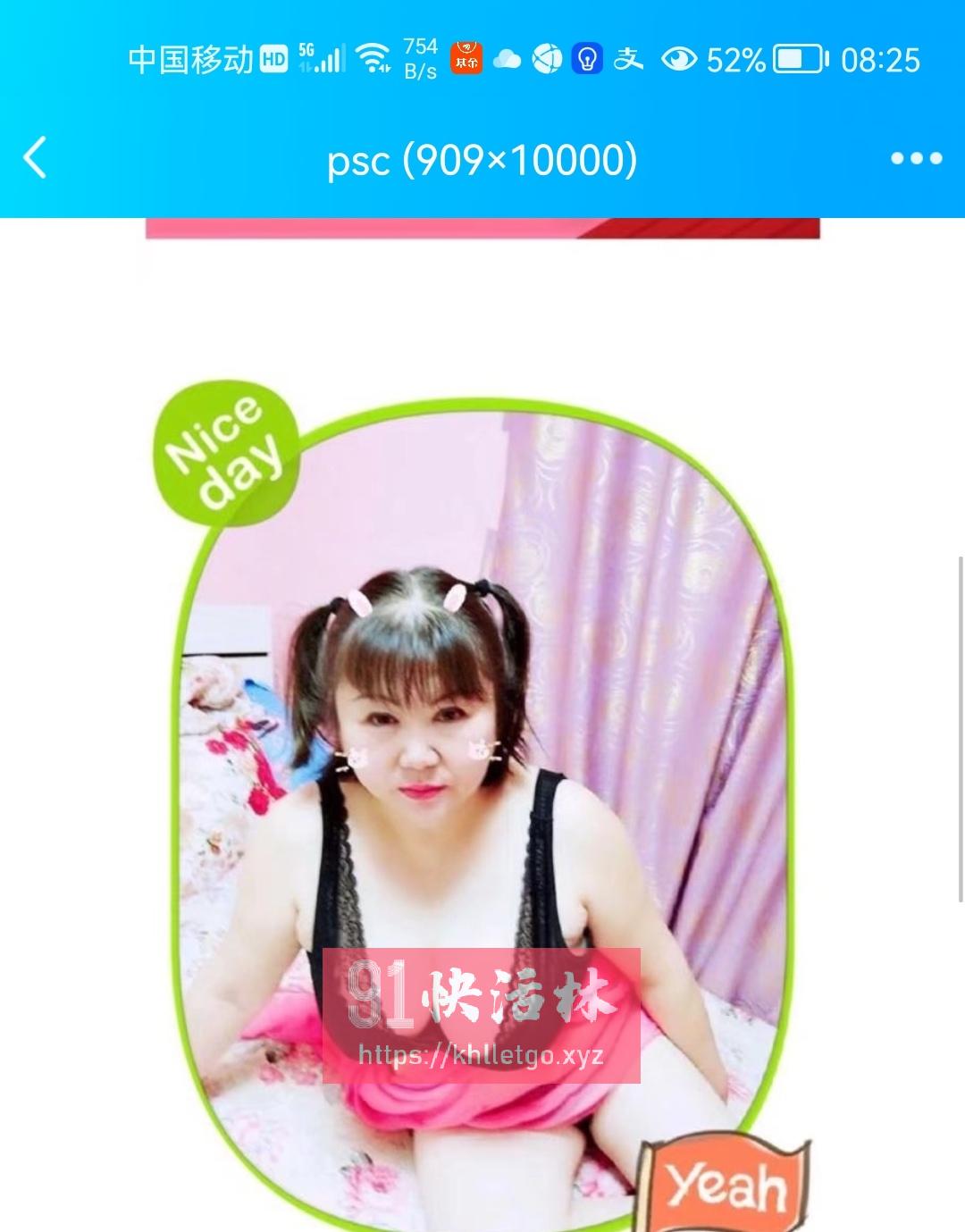Tap the Wi-Fi signal icon

tap(373, 57)
